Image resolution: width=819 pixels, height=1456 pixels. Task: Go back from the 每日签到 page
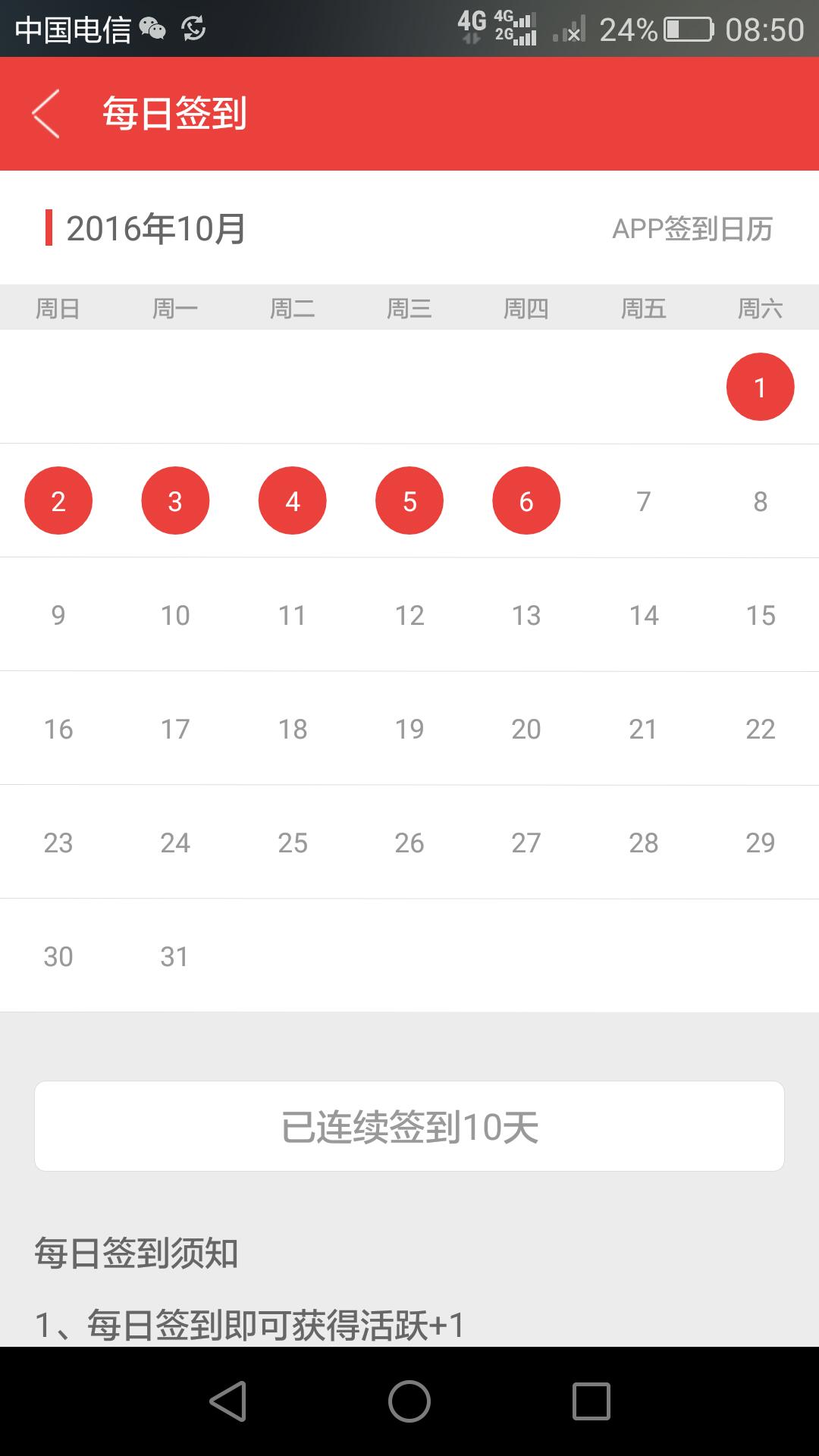45,114
